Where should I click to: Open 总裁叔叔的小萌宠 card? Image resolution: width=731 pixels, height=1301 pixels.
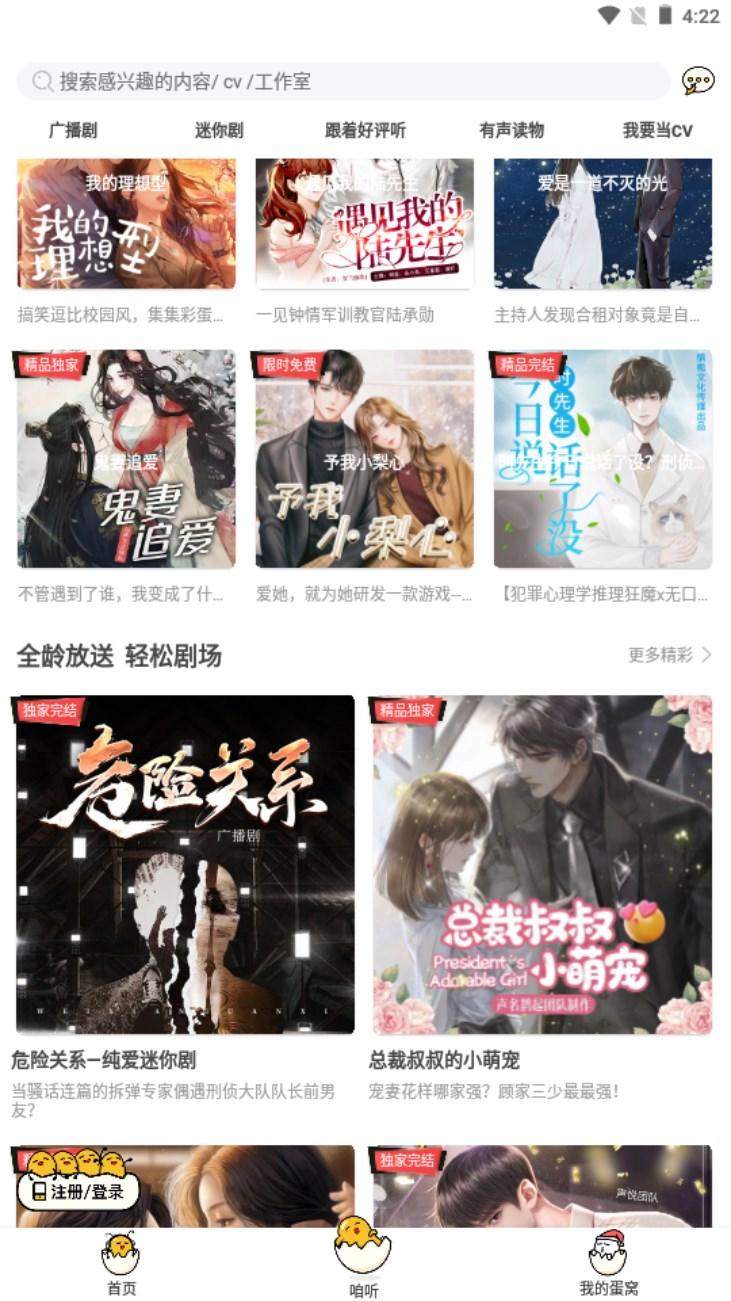click(x=542, y=865)
